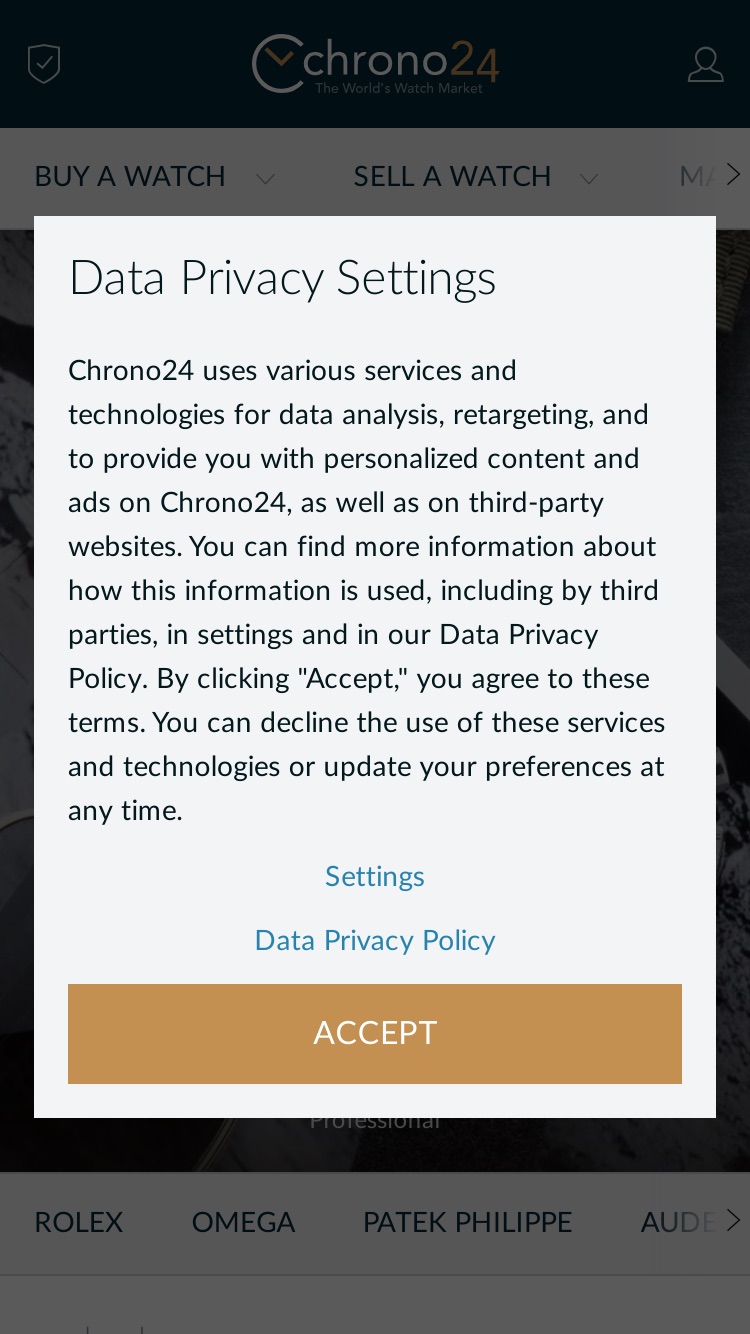
Task: Expand the Sell a Watch menu
Action: (476, 177)
